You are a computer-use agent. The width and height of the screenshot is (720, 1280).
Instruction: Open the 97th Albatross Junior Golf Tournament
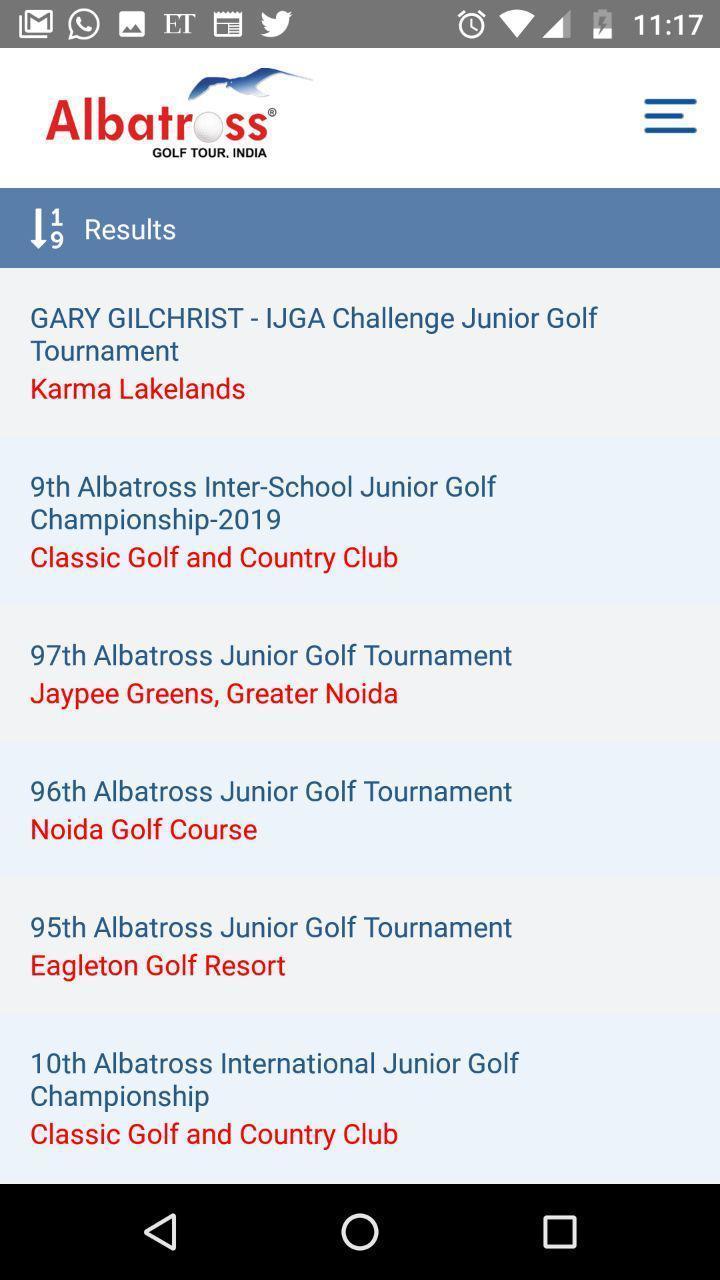270,655
